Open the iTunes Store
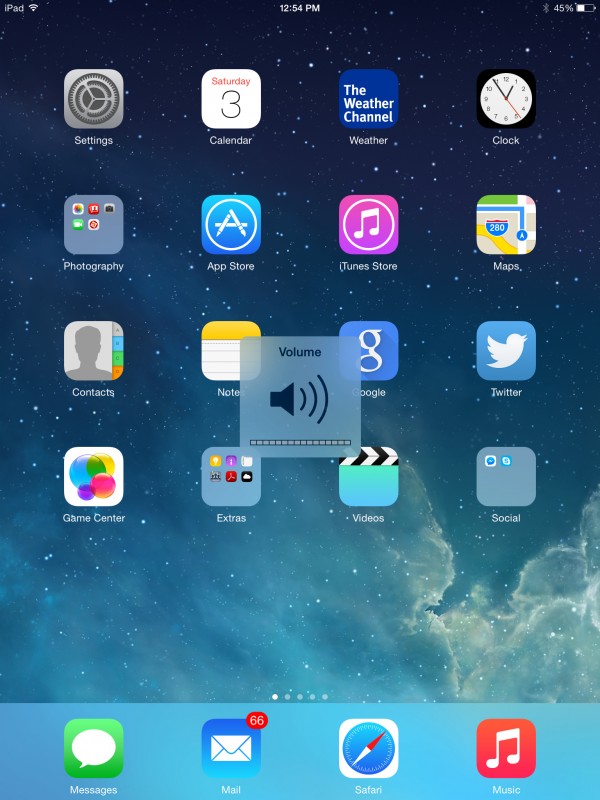 pyautogui.click(x=368, y=225)
